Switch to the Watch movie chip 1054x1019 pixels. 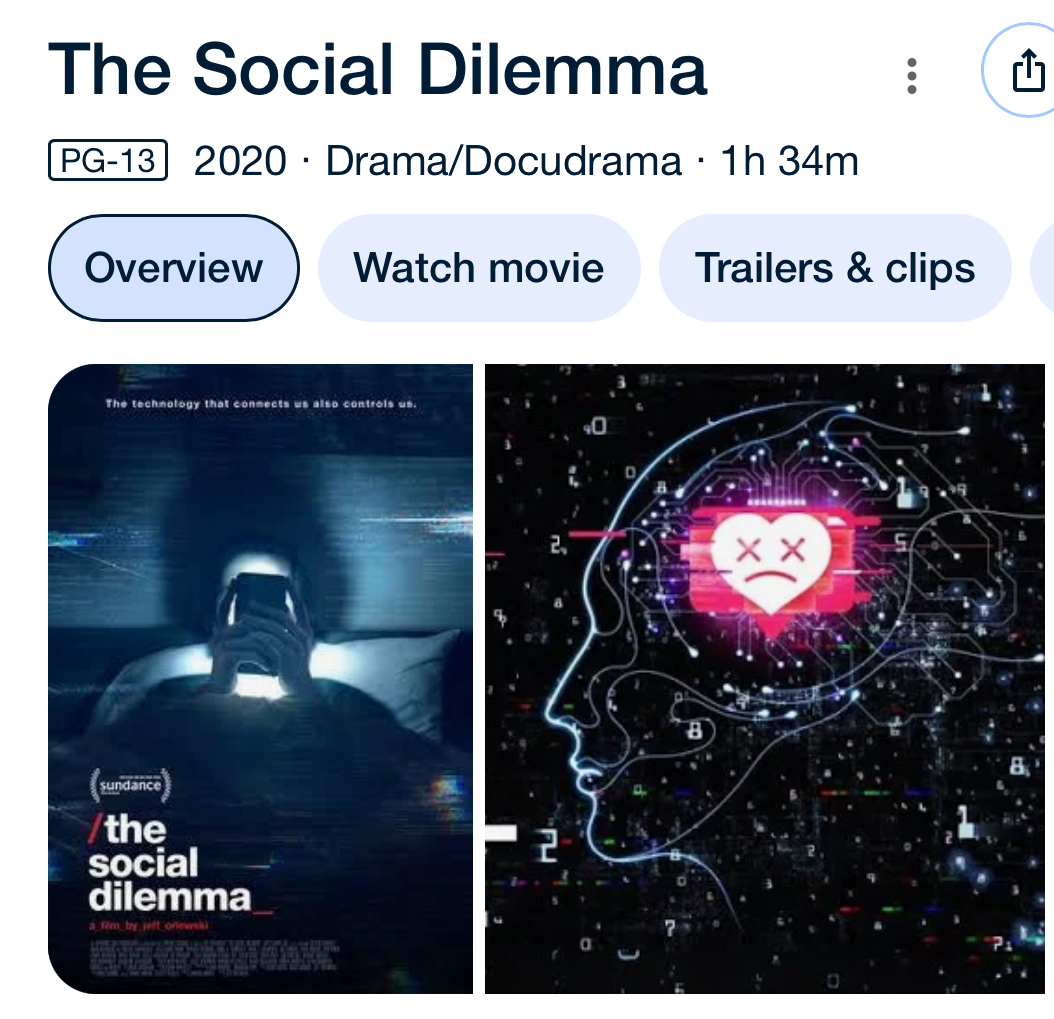[479, 268]
